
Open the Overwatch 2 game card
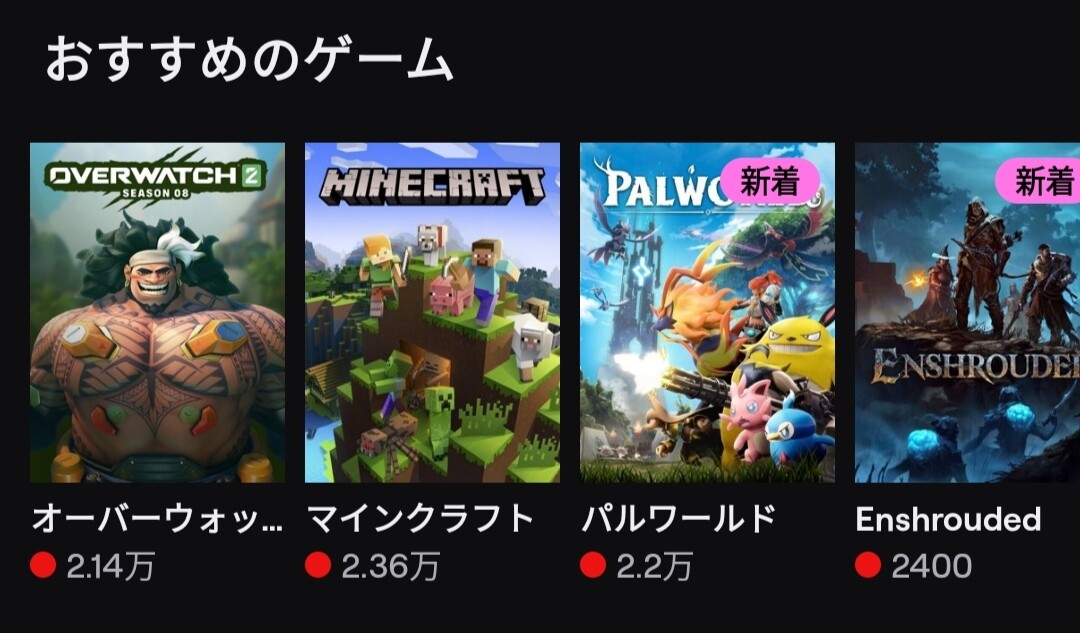[157, 312]
